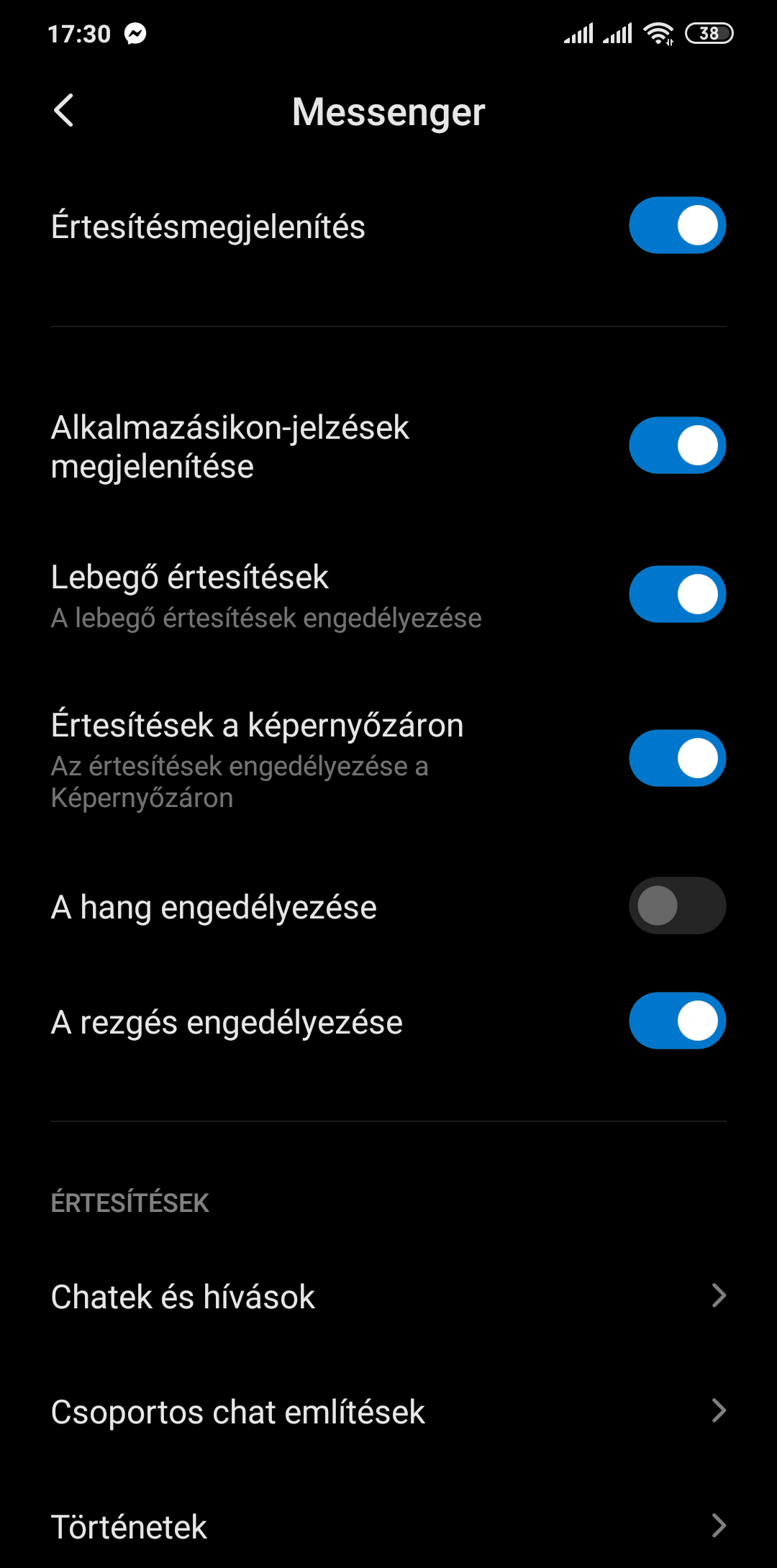Image resolution: width=777 pixels, height=1568 pixels.
Task: Switch off Lebegő értesítések
Action: click(677, 594)
